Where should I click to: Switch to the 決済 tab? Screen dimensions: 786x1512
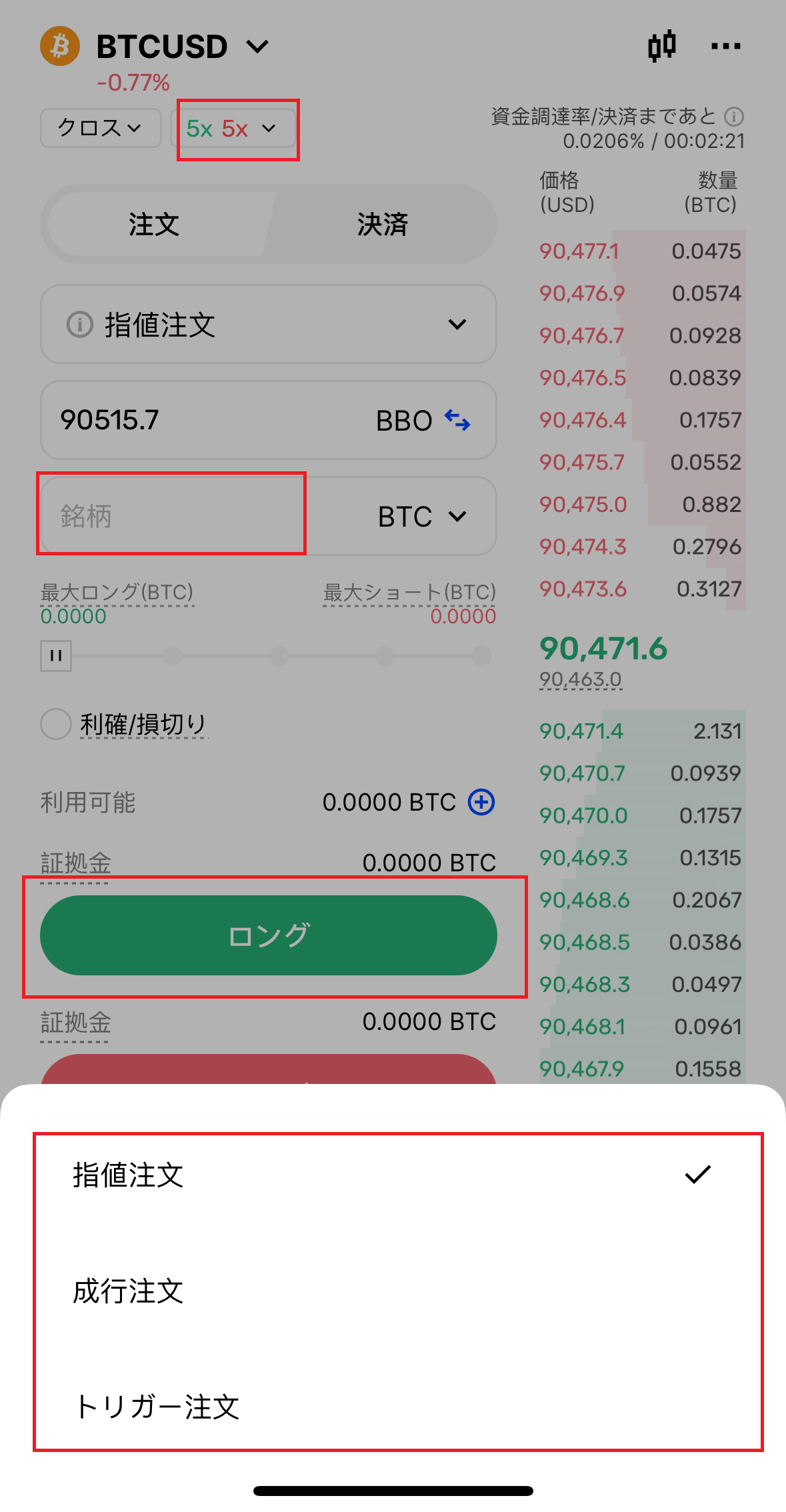(x=382, y=225)
